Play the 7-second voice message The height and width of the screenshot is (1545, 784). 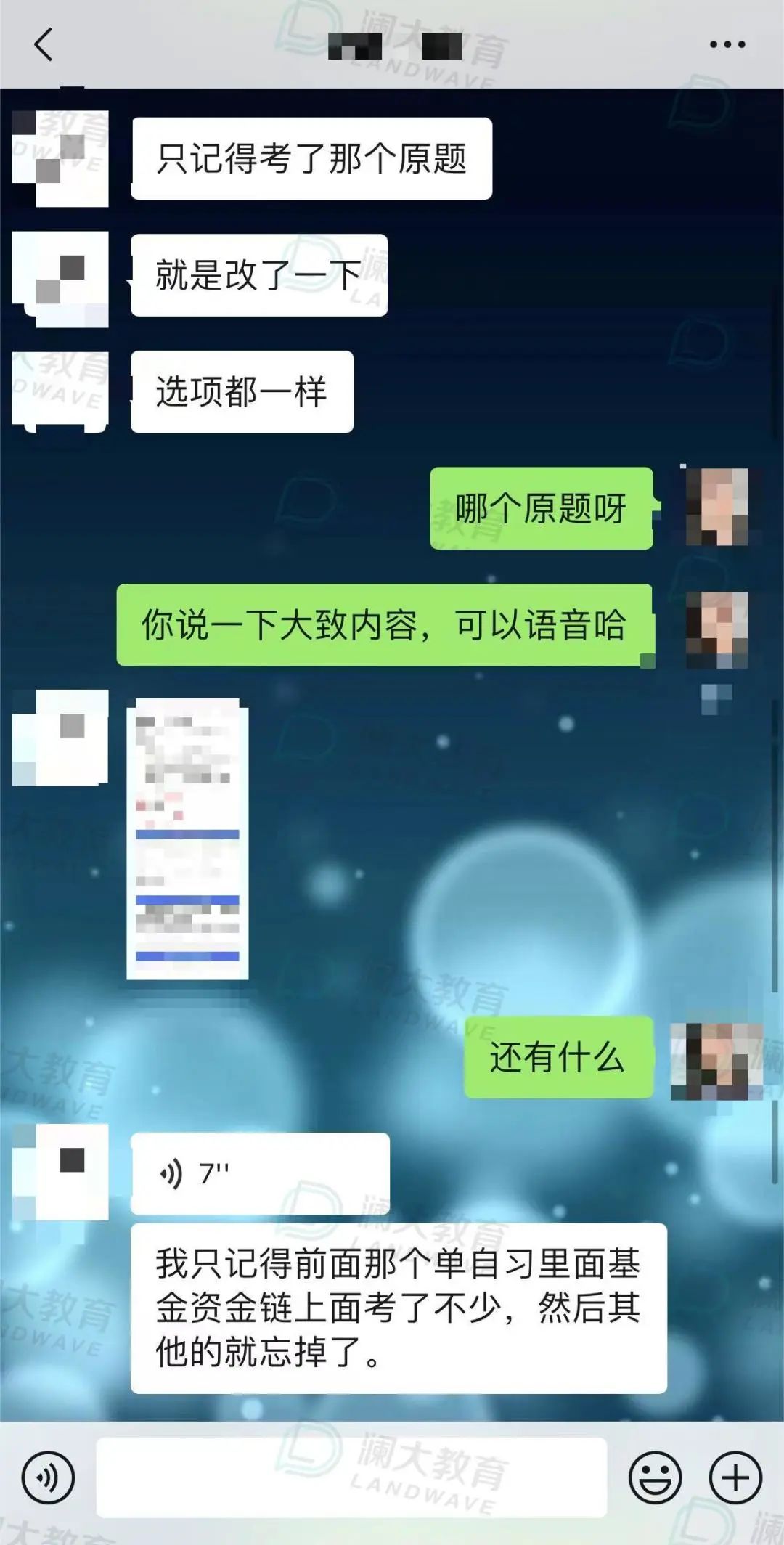pos(259,1173)
